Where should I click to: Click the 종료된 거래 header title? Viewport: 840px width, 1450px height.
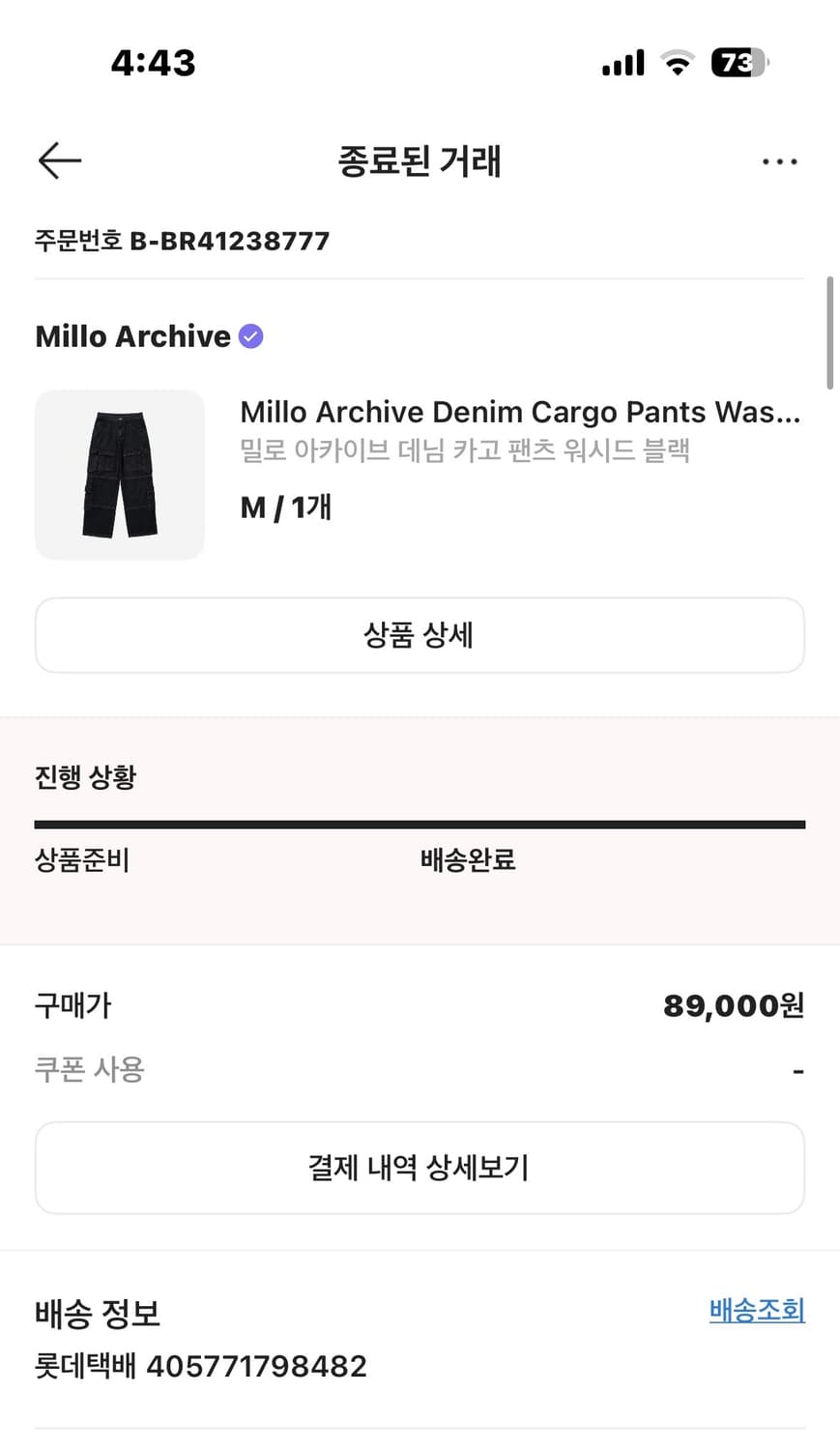pos(420,161)
